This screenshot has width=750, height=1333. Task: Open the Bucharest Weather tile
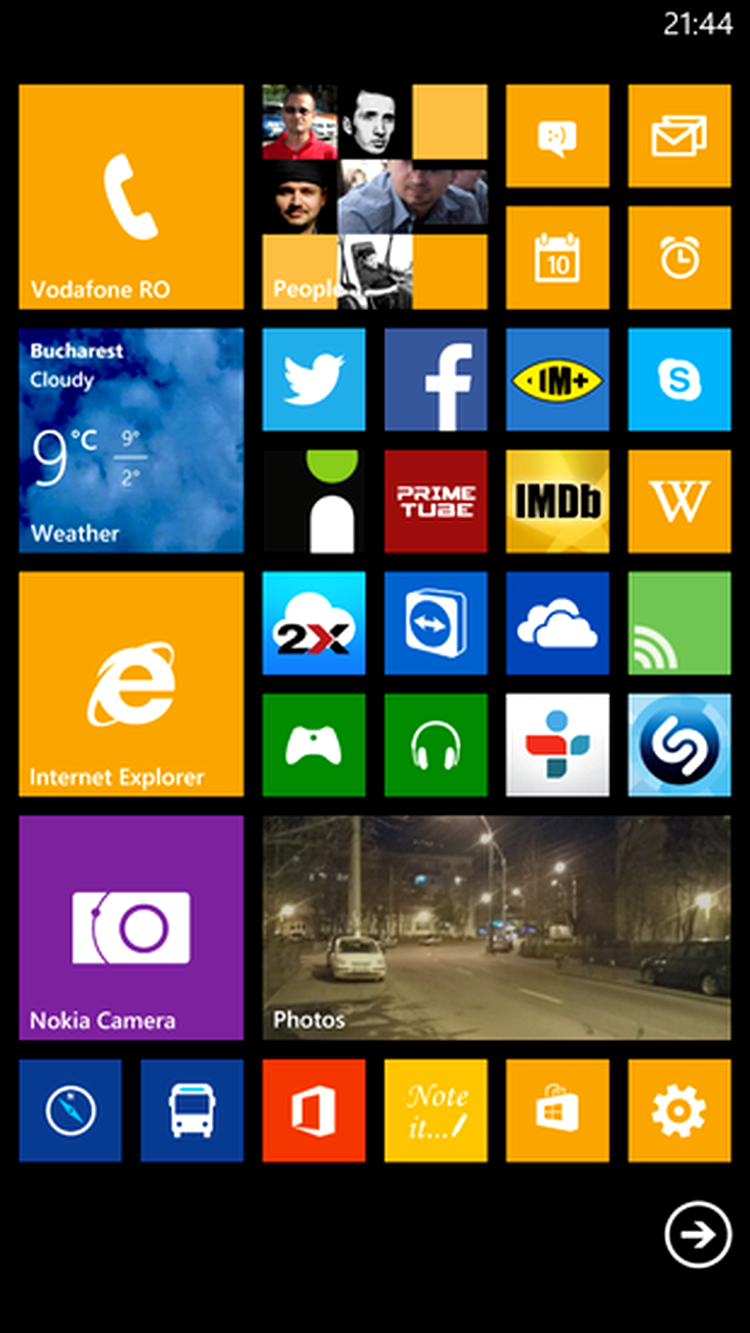click(x=130, y=440)
